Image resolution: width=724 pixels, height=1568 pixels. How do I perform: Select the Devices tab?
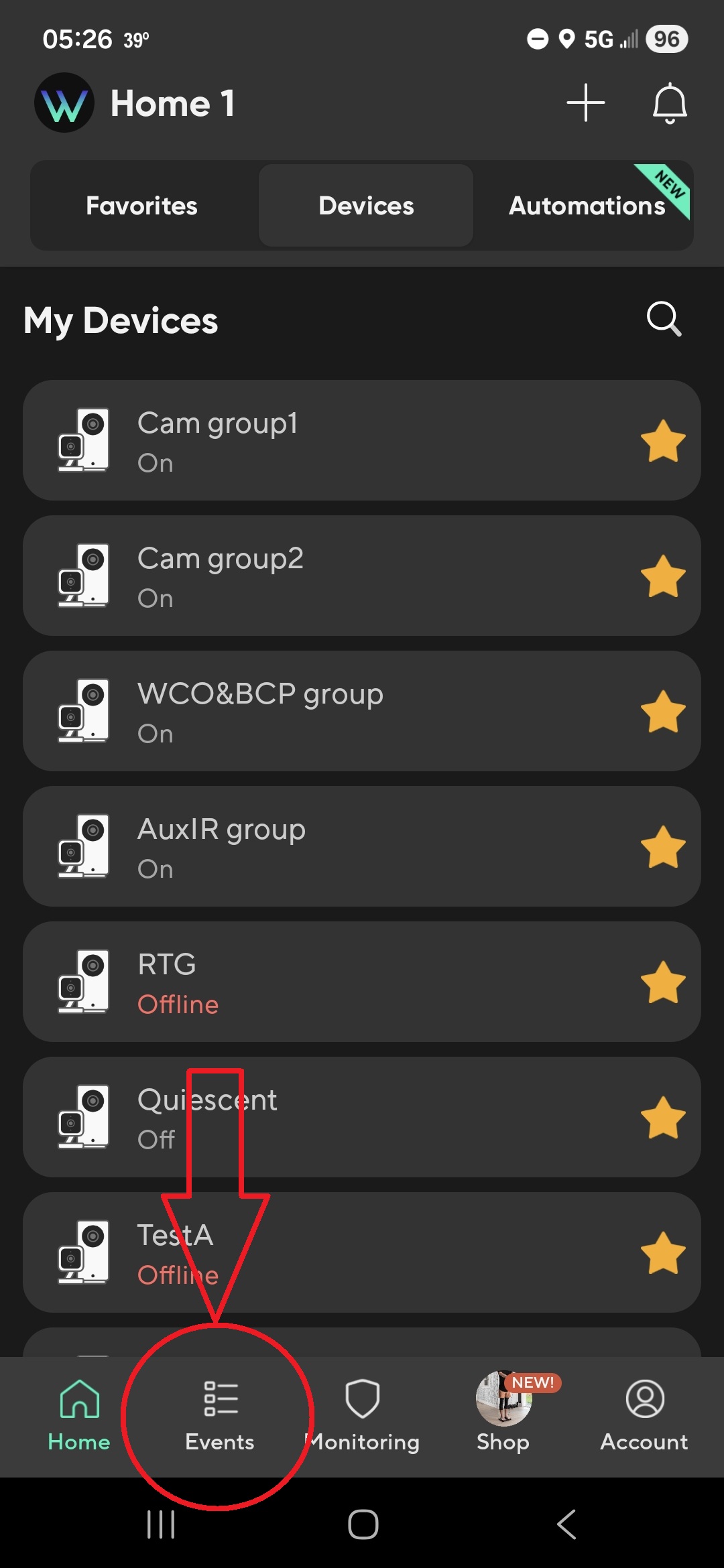click(x=366, y=206)
